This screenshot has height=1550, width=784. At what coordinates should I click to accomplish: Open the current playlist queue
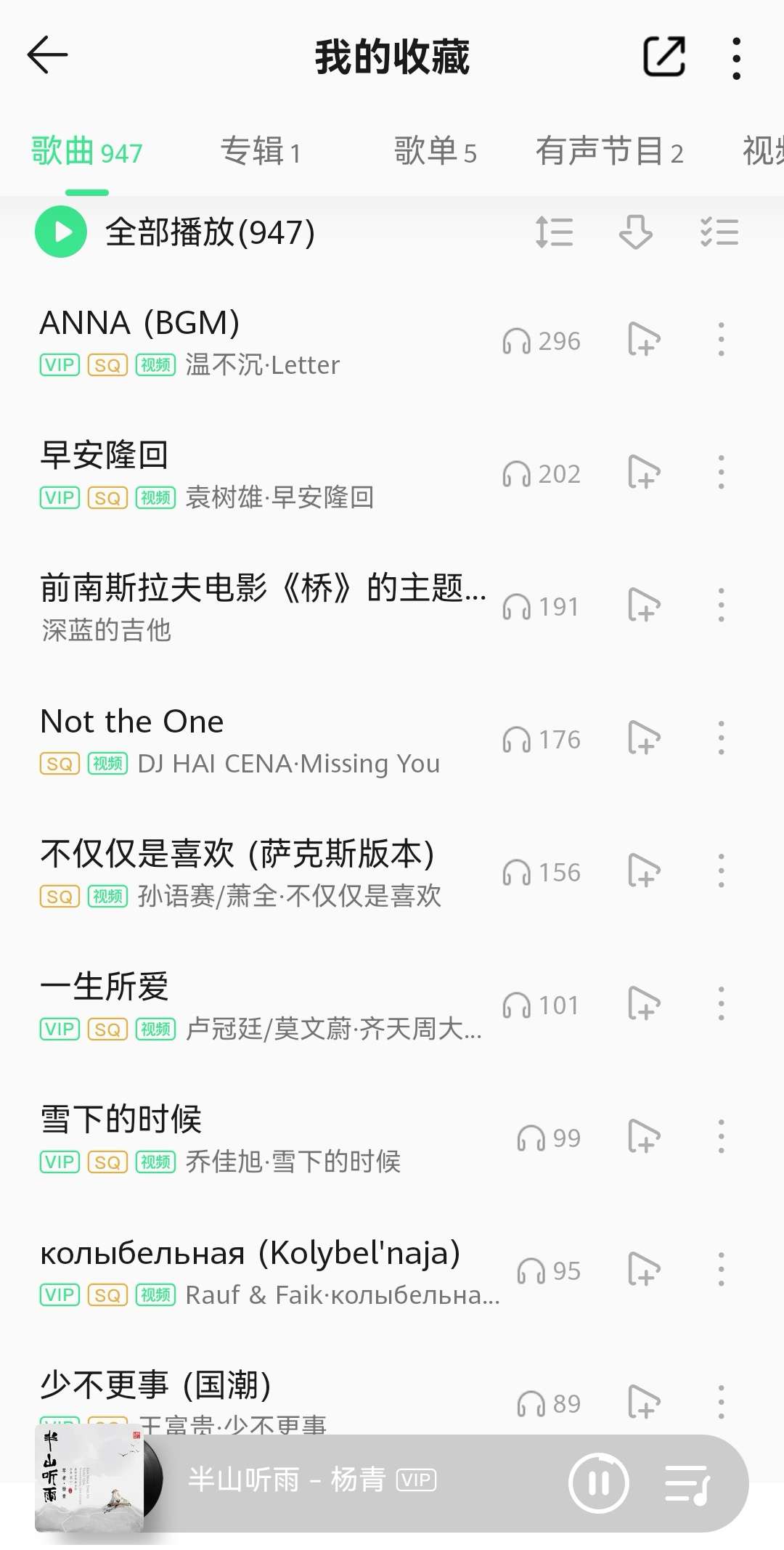pos(687,1483)
